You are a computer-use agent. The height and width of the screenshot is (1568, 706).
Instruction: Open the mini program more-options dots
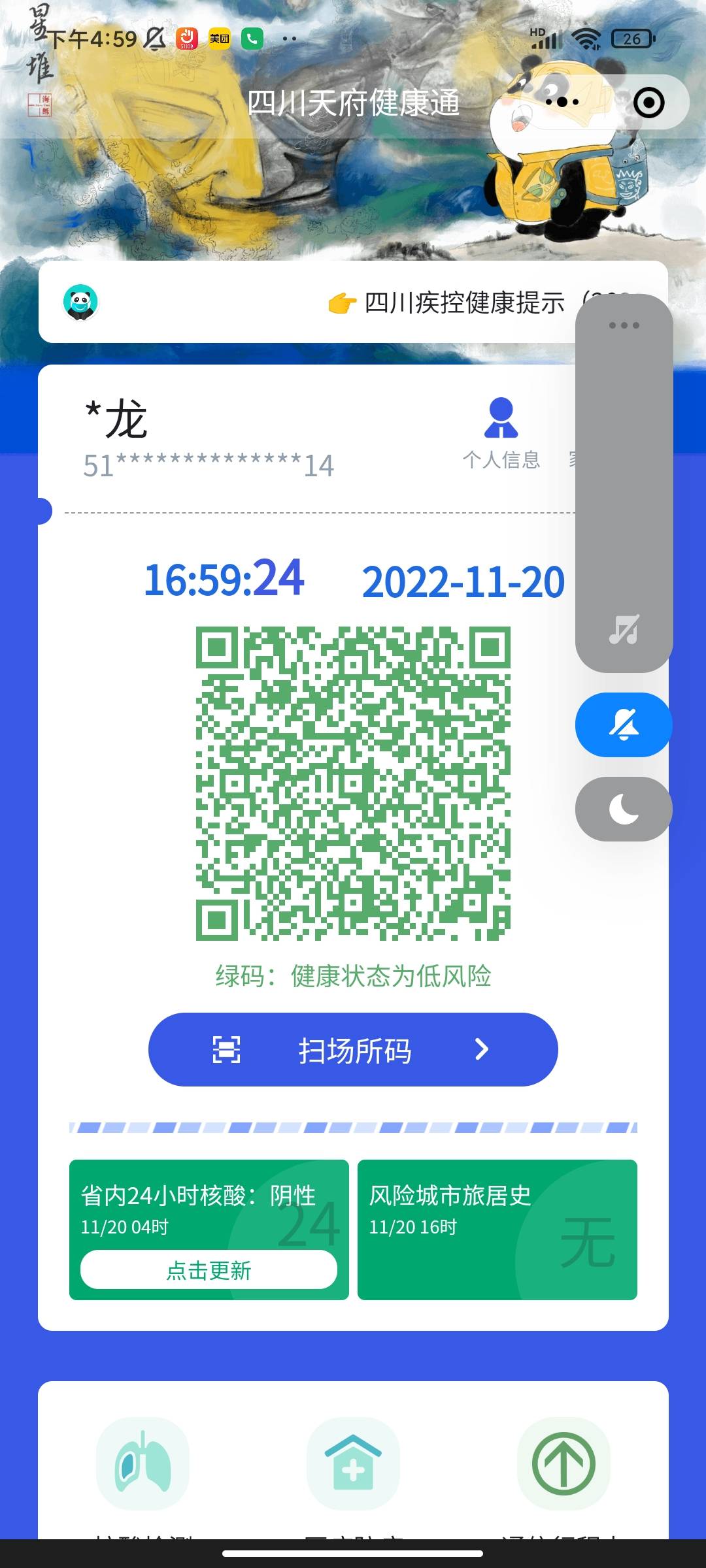562,102
